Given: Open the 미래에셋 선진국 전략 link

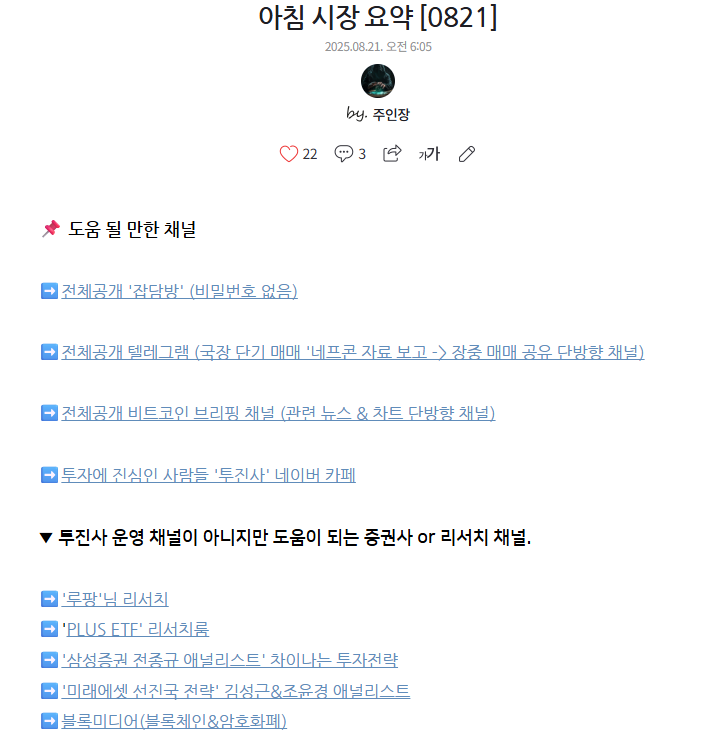Looking at the screenshot, I should click(235, 691).
